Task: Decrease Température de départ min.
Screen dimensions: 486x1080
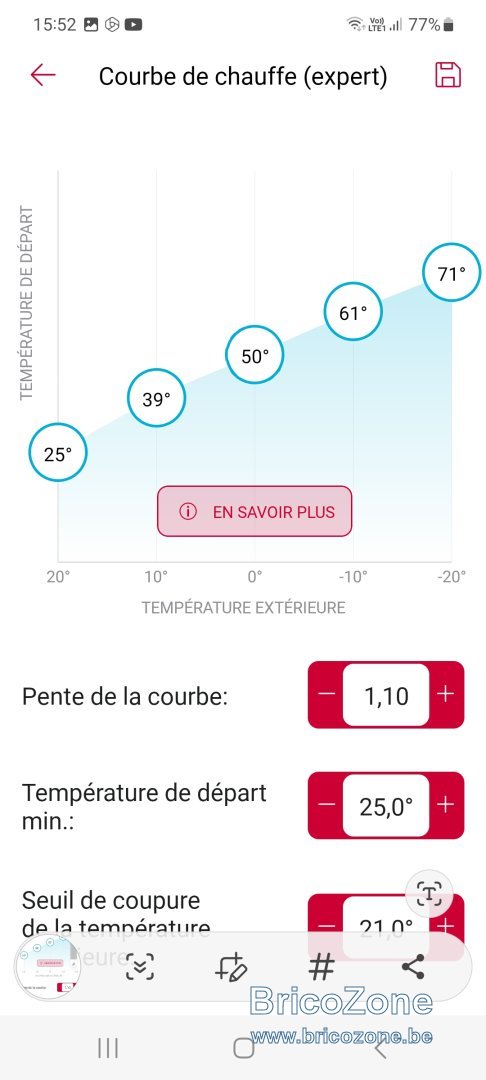Action: (x=326, y=804)
